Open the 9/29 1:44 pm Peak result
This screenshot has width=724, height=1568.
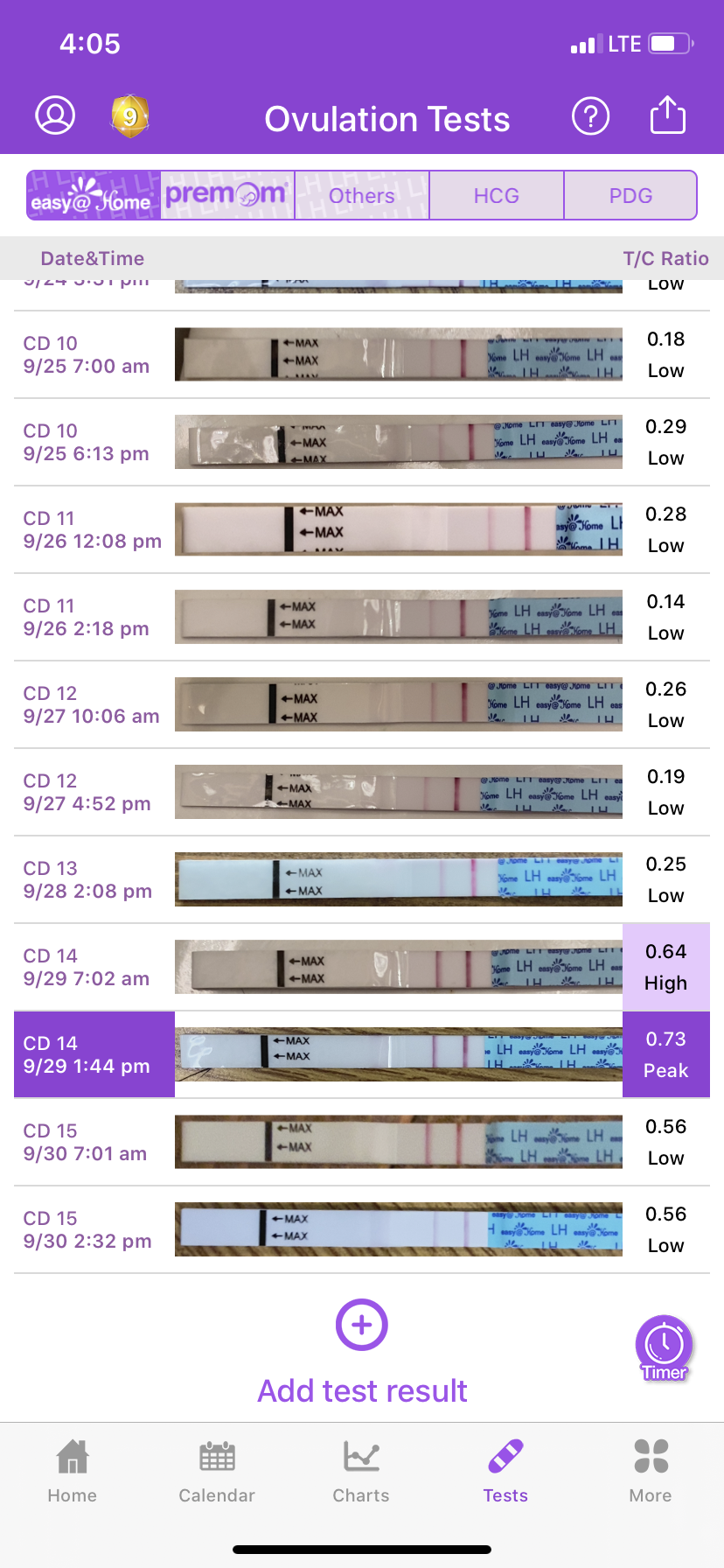tap(665, 1054)
